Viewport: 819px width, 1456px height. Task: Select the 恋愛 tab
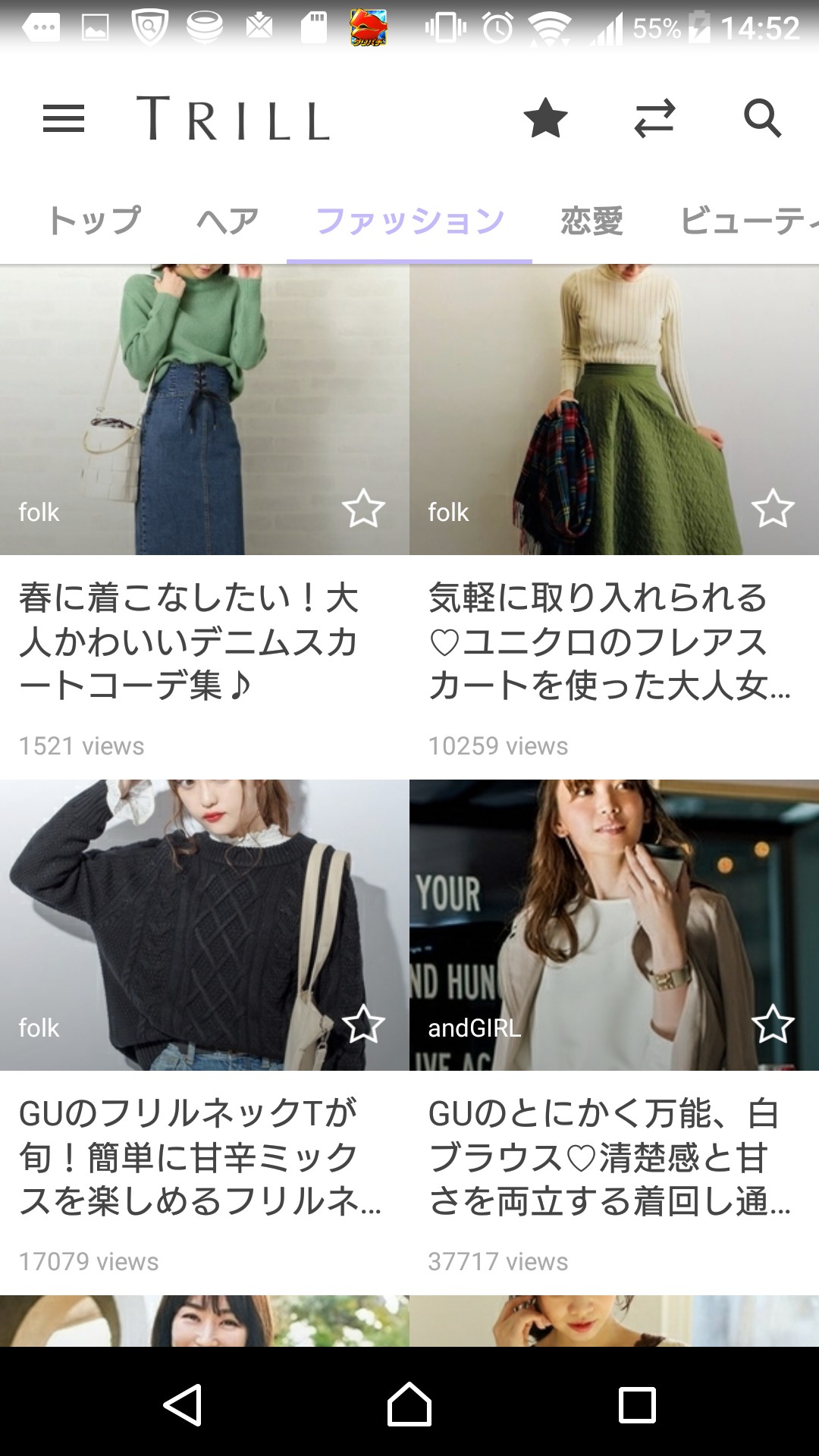591,221
